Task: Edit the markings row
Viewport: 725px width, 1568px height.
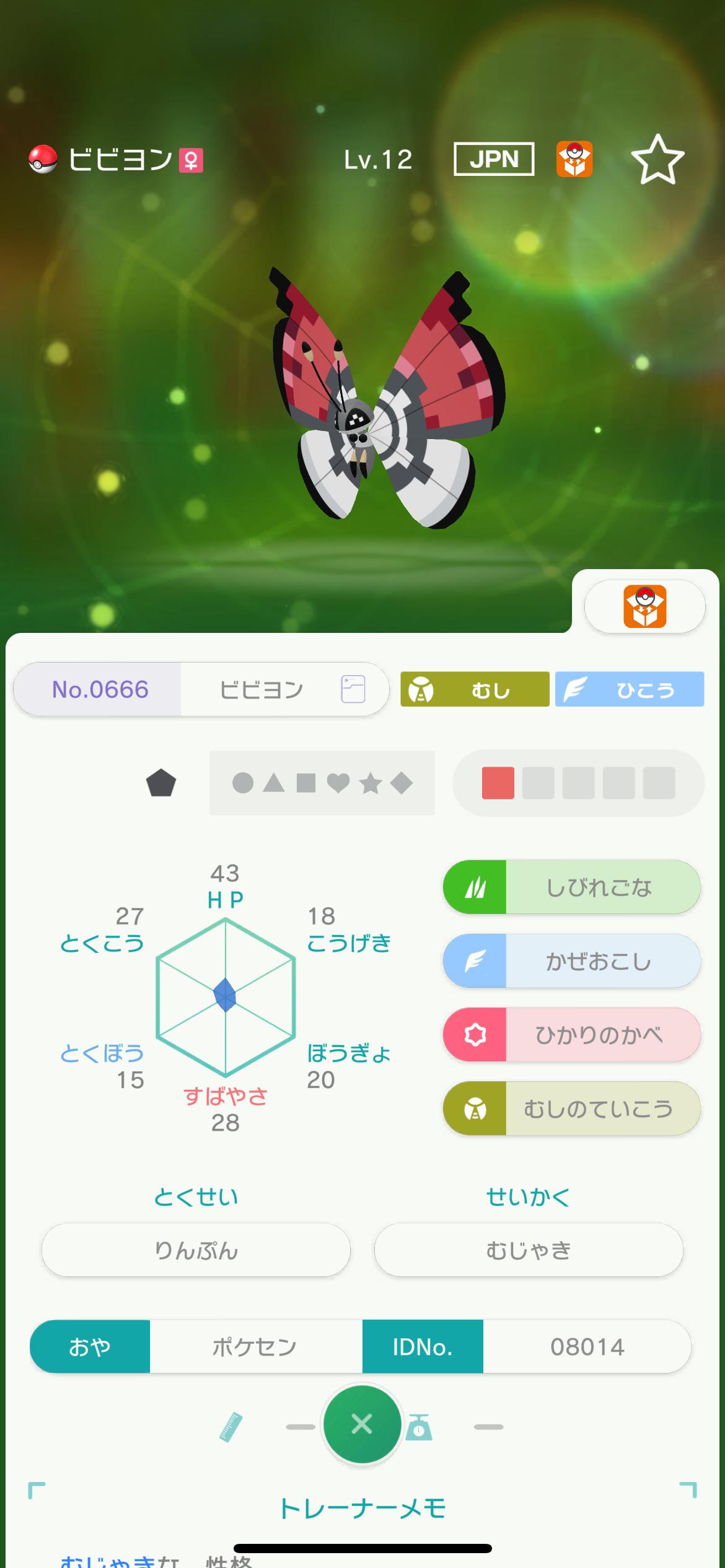Action: (x=322, y=783)
